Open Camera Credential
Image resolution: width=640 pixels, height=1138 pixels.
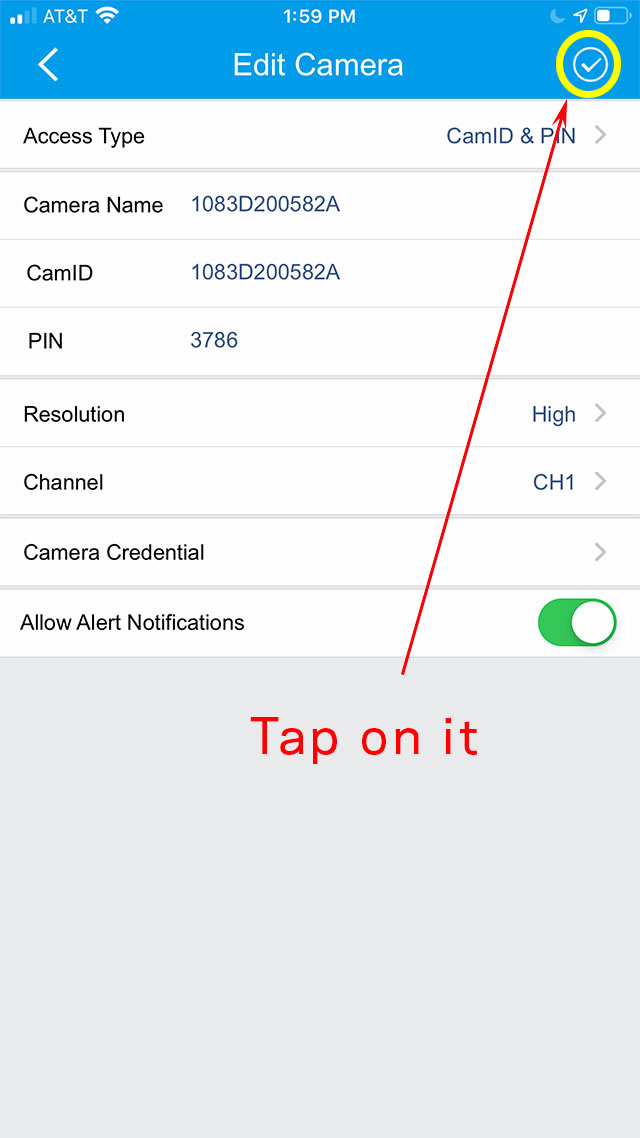[320, 552]
